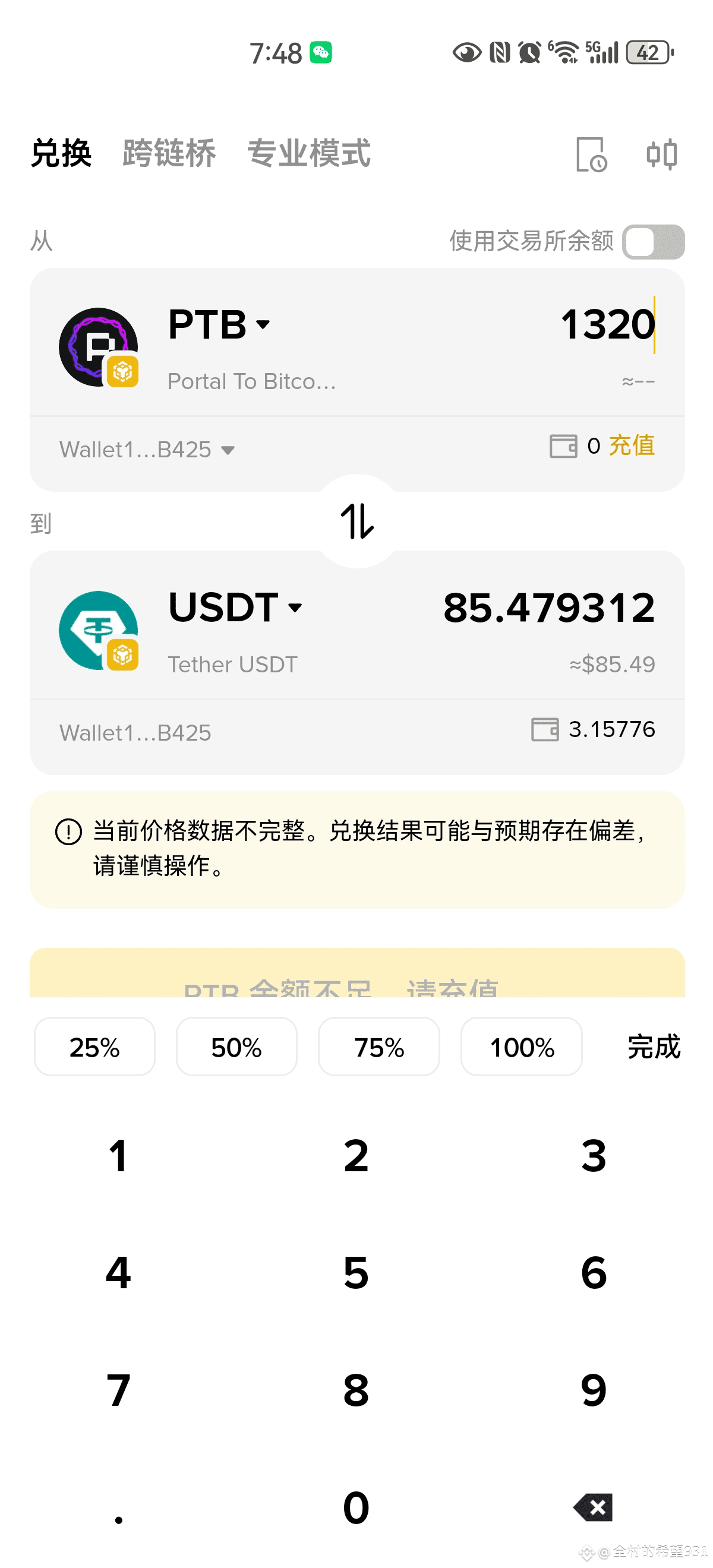Open the USDT token selector

[x=235, y=608]
